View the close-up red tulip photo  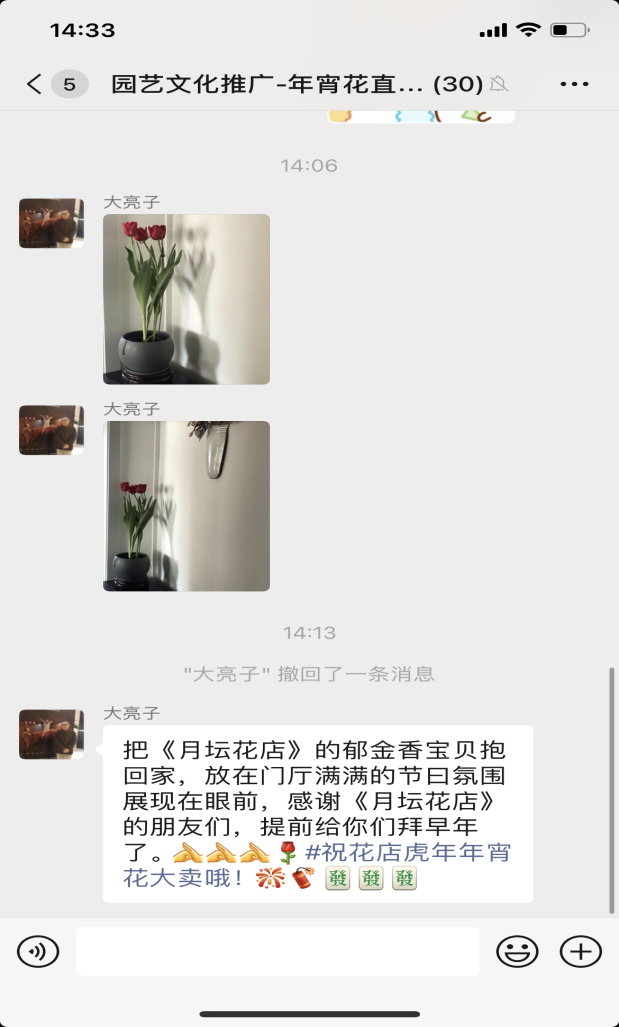pos(186,299)
